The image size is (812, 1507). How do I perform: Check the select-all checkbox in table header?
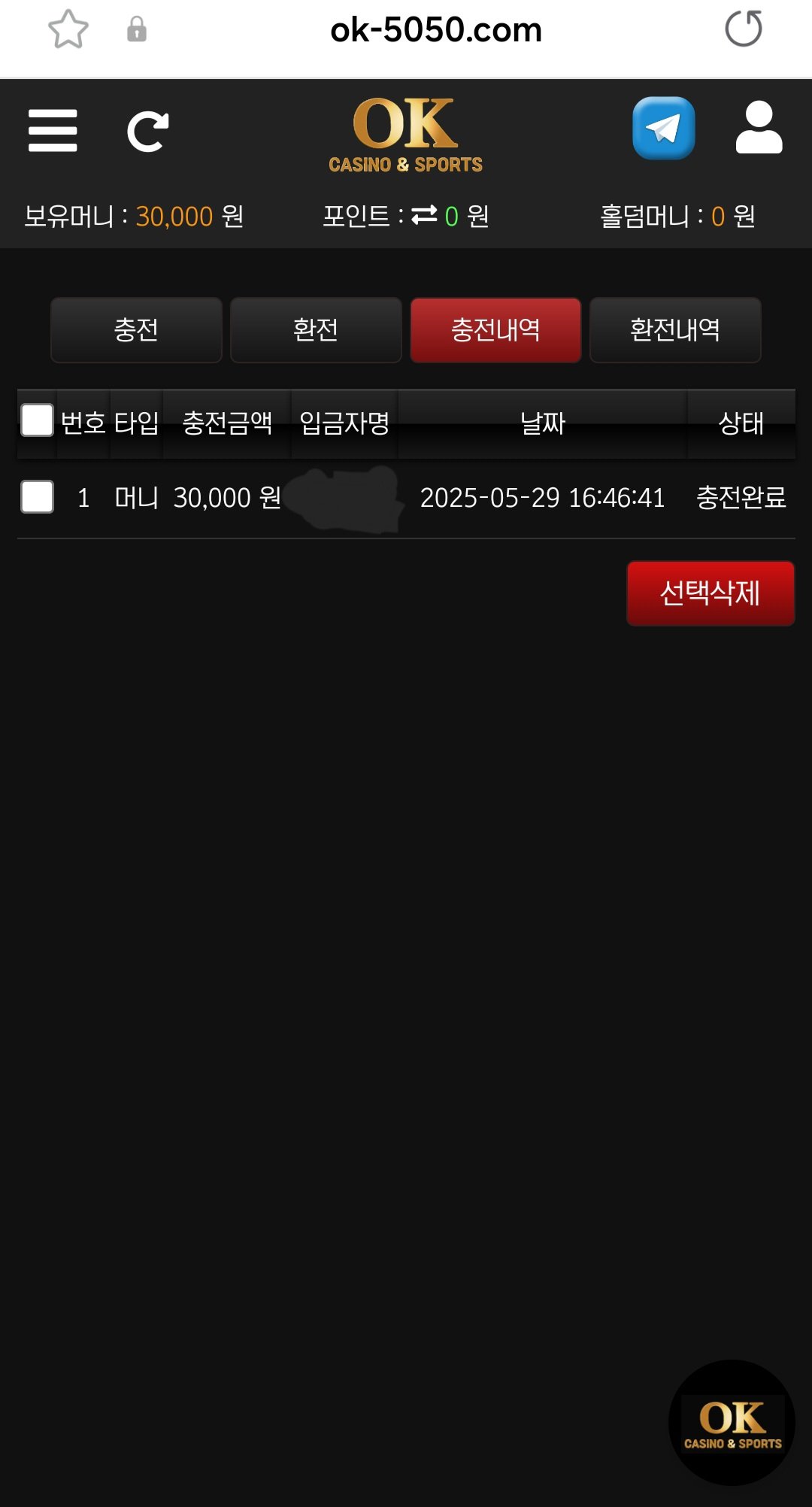[x=37, y=420]
